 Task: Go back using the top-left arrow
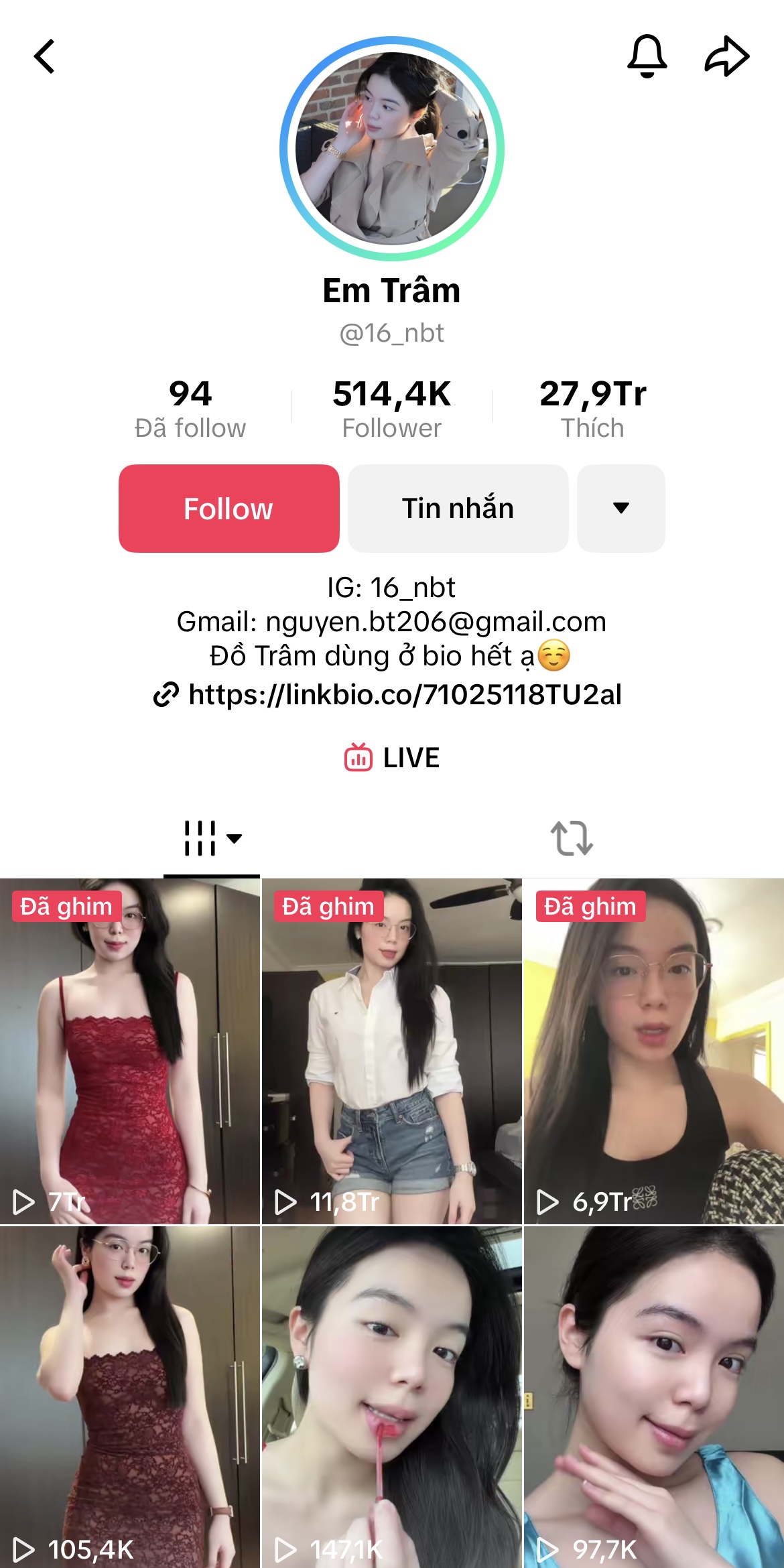[45, 56]
